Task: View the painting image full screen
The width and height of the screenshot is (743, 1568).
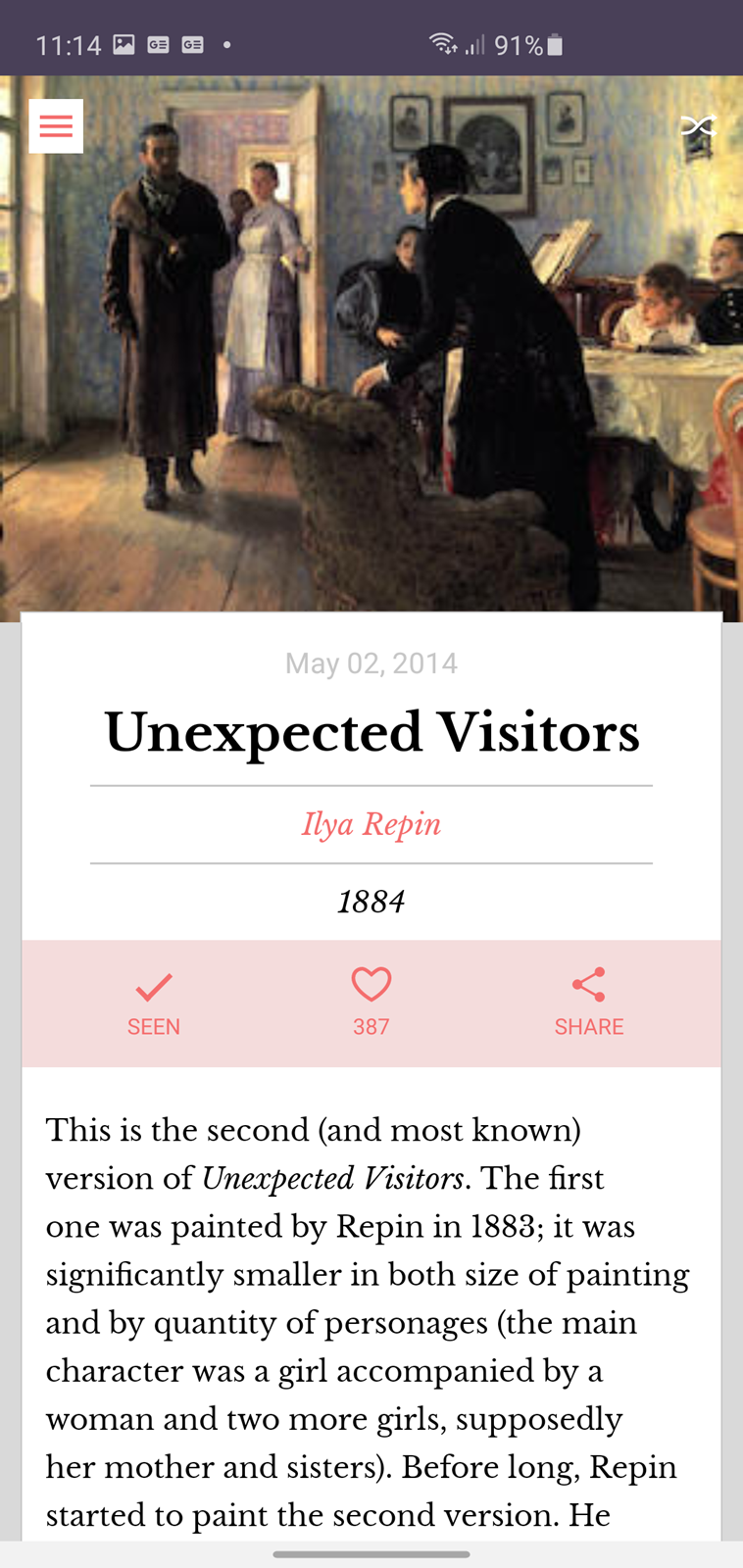Action: pyautogui.click(x=371, y=344)
